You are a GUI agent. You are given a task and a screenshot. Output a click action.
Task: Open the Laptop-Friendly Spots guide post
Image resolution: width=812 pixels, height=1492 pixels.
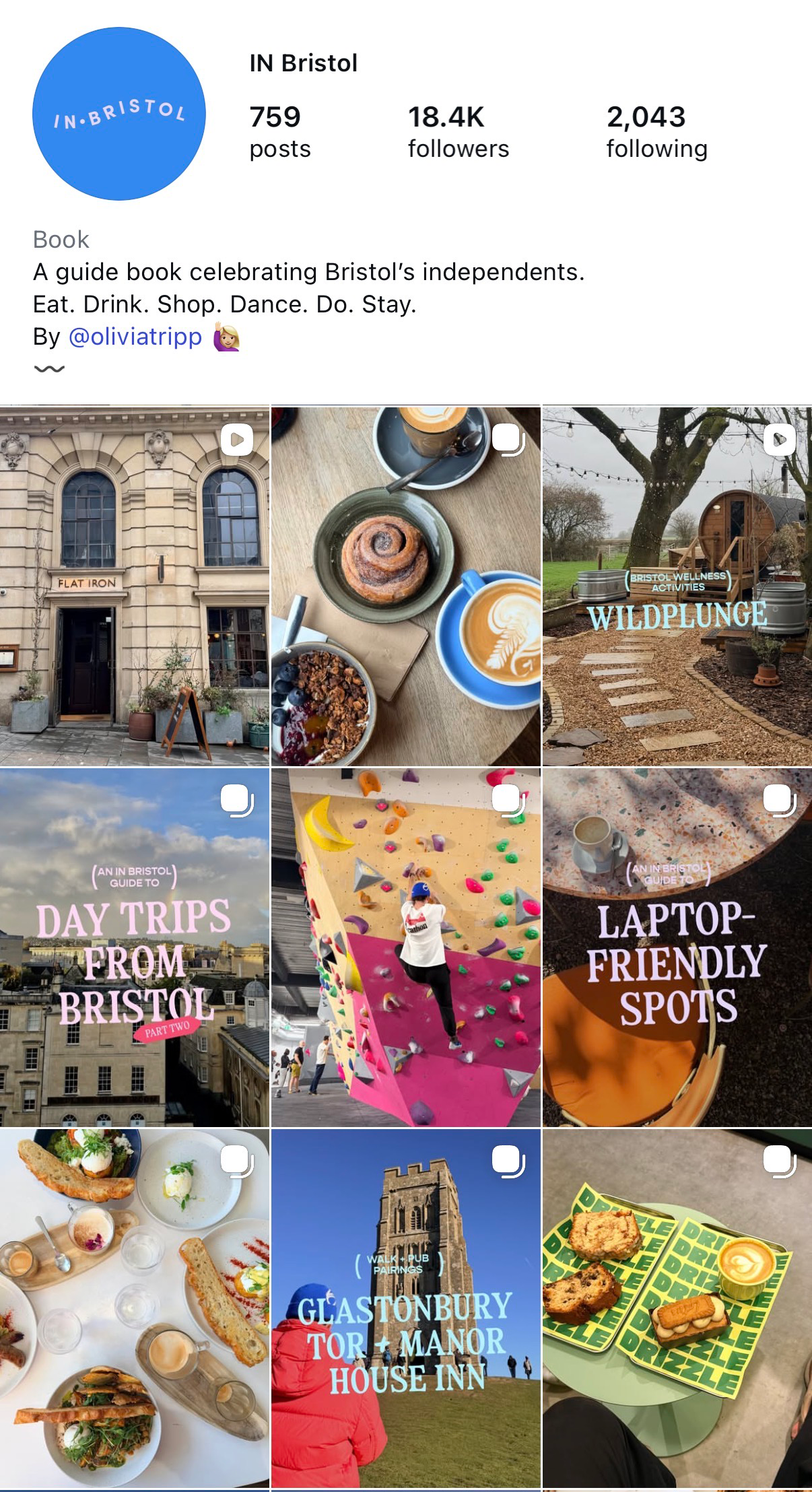(677, 947)
